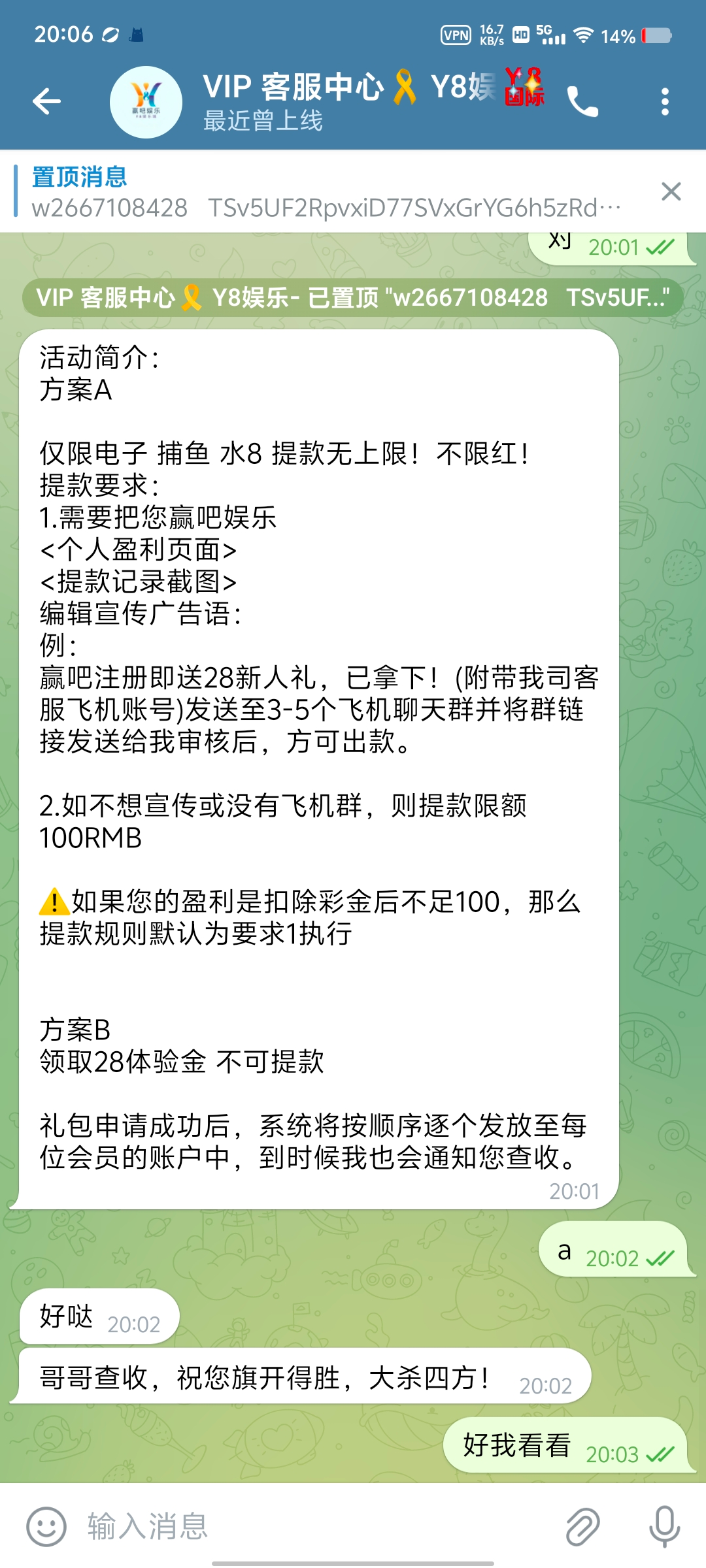Tap the 已置顶 service notification

tap(353, 298)
